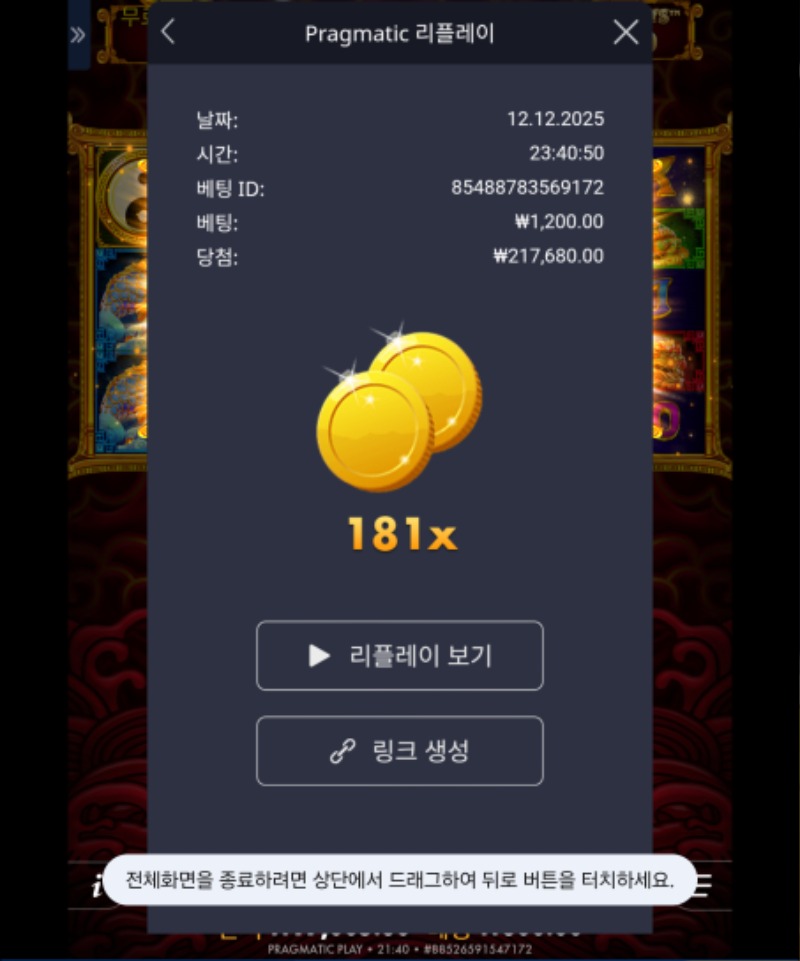Go back from the Pragmatic 리플레이 panel

168,32
